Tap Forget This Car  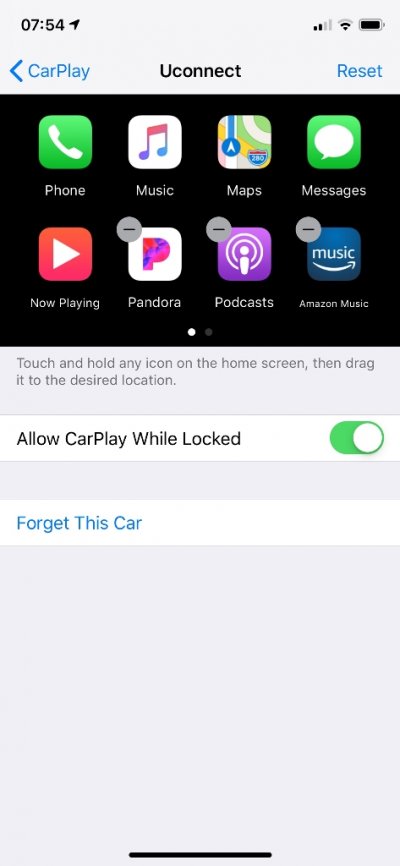tap(79, 523)
